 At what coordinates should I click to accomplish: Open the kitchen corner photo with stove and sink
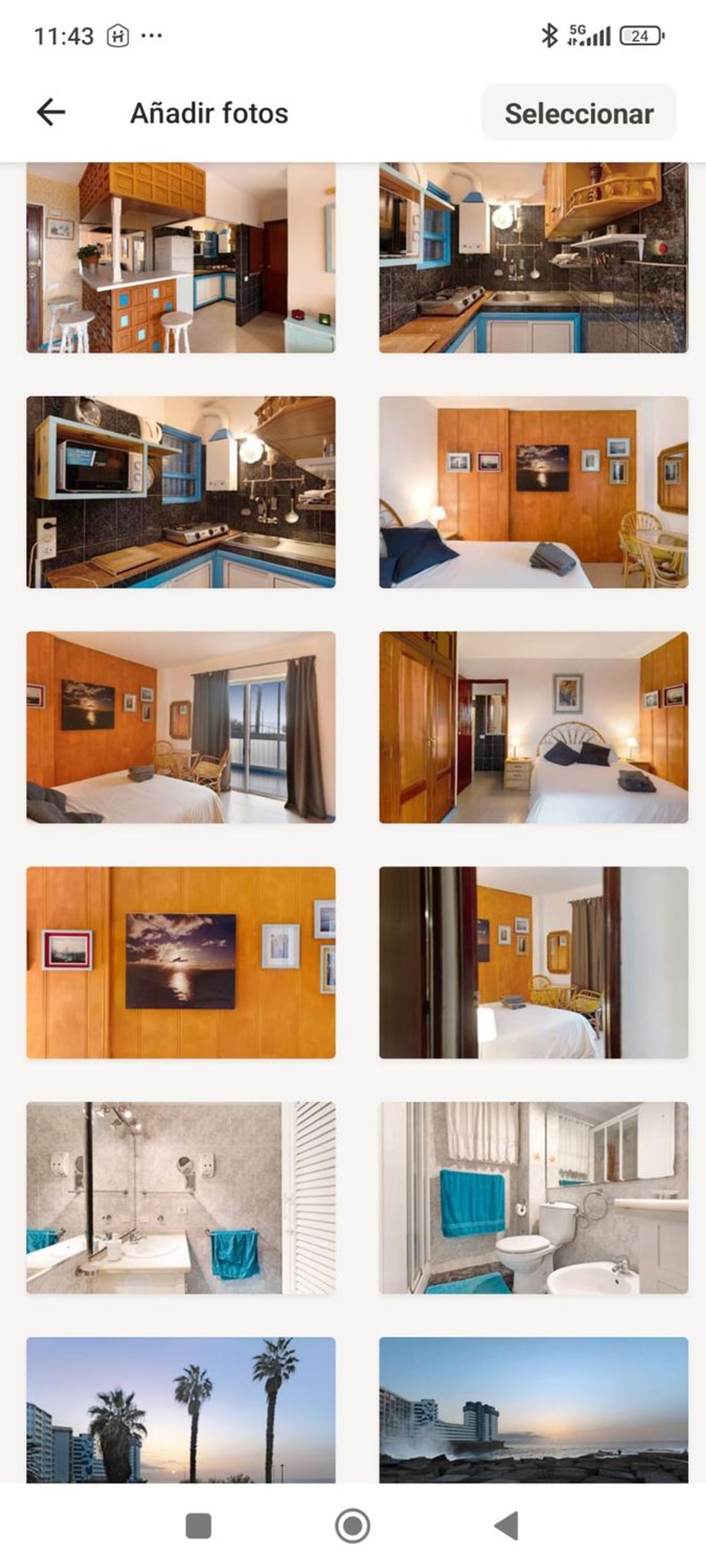click(533, 257)
